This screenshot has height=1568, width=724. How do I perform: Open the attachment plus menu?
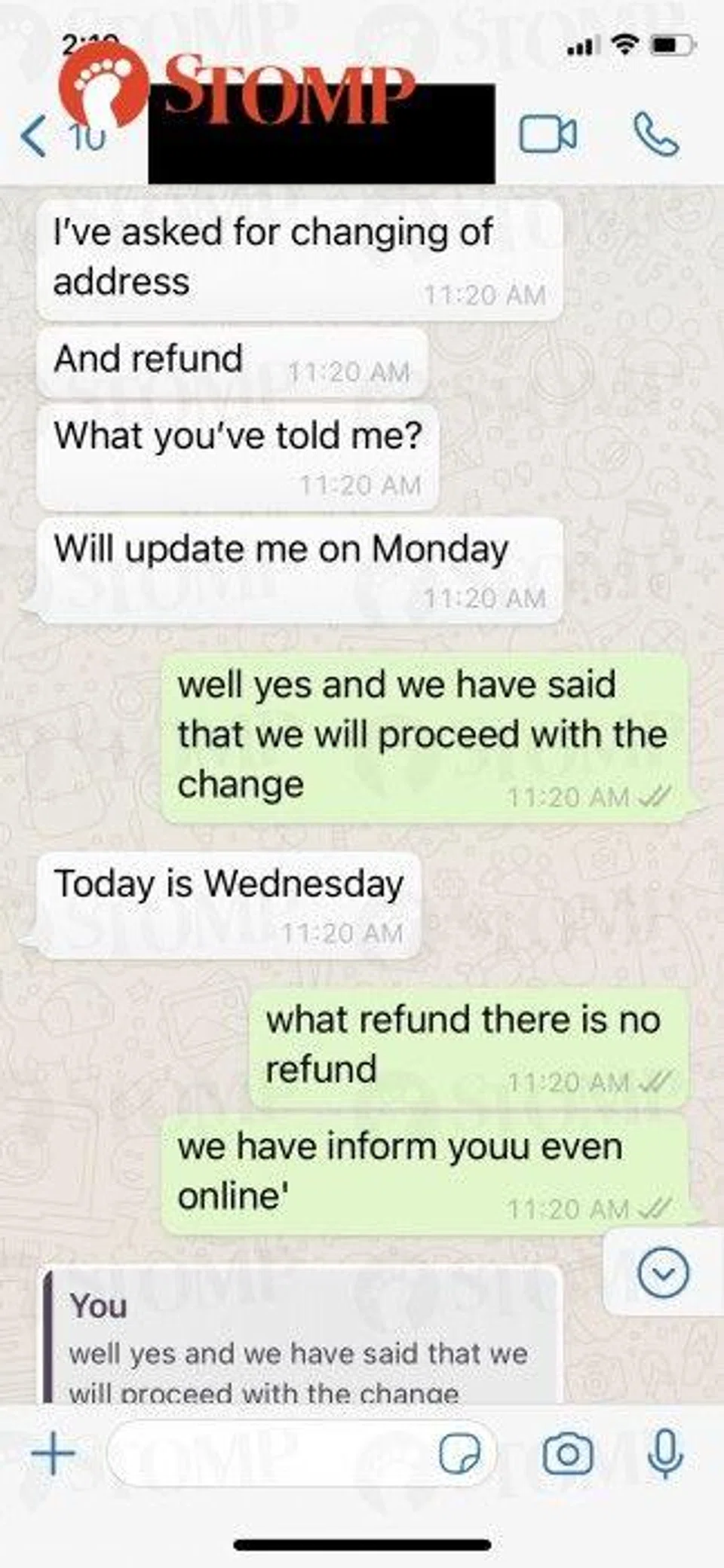point(54,1453)
